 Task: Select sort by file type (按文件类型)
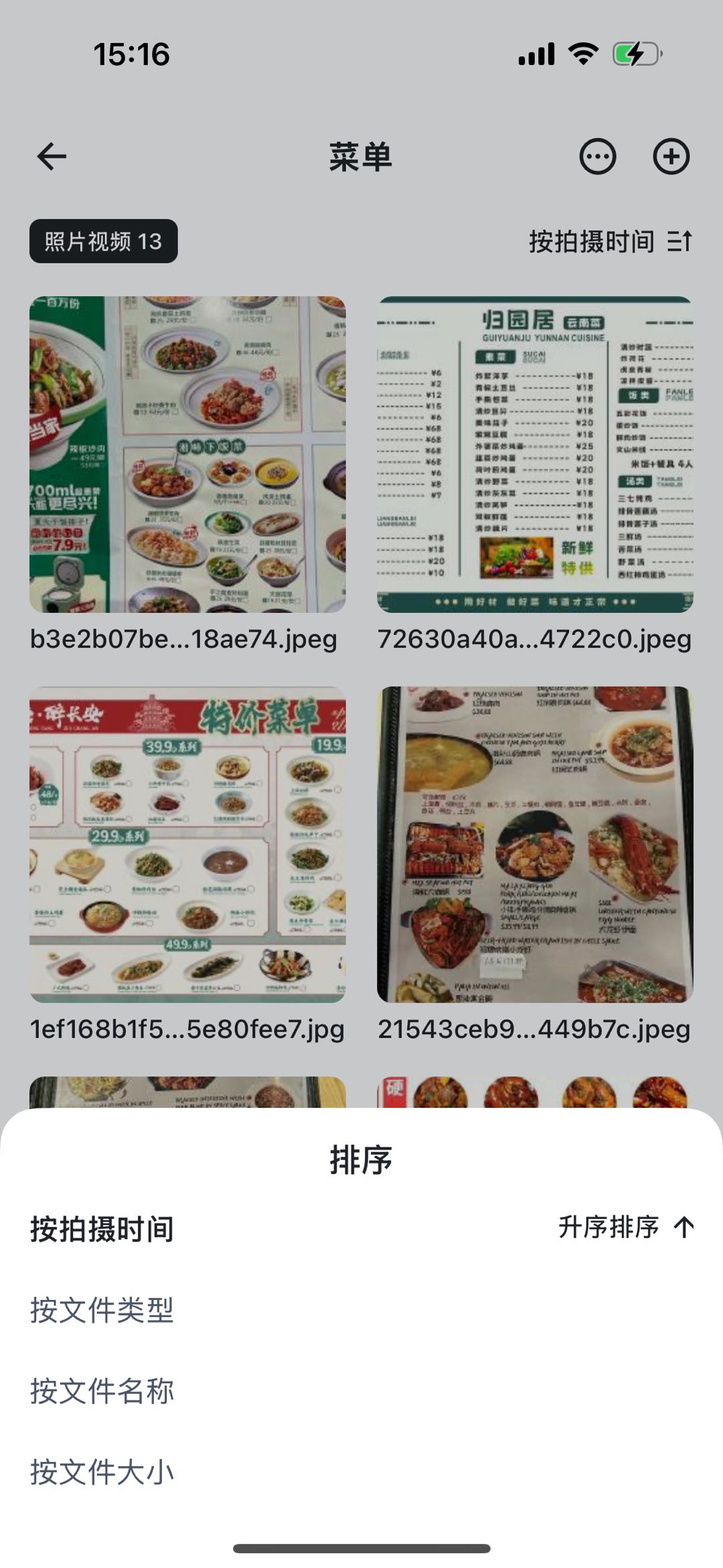(102, 1310)
